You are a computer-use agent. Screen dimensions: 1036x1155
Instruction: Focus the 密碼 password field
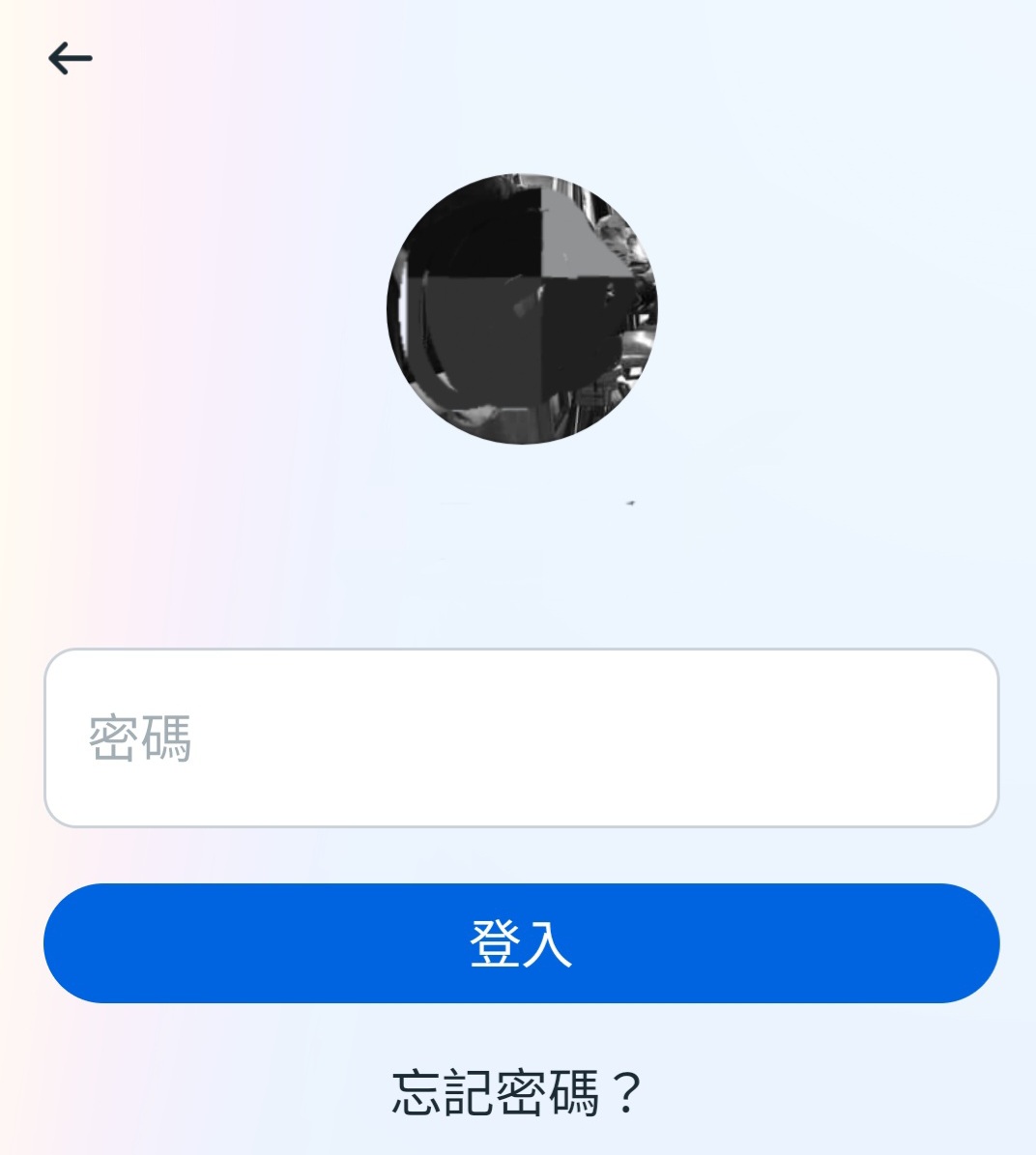point(521,738)
